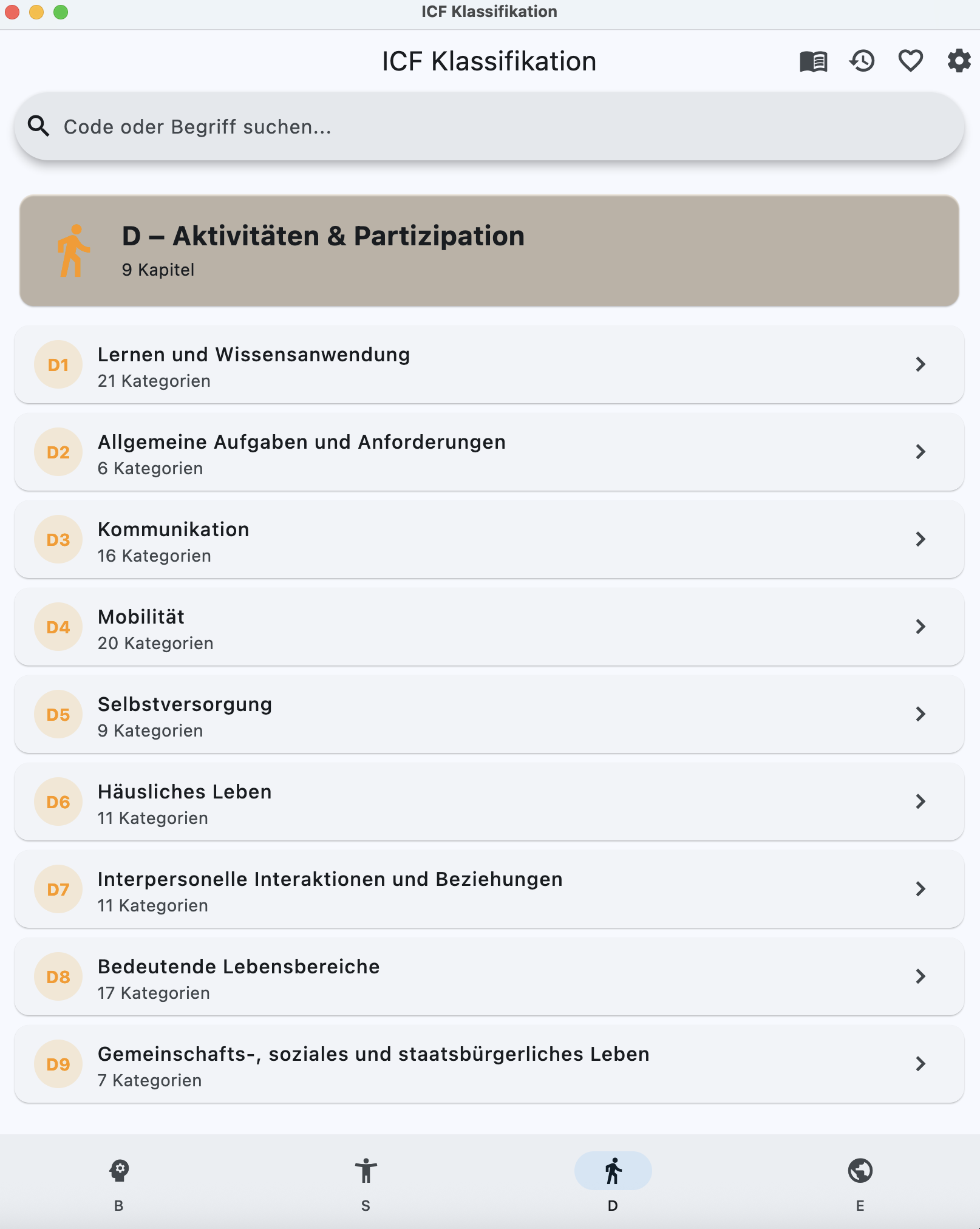The height and width of the screenshot is (1229, 980).
Task: Expand the D6 Häusliches Leben chevron
Action: click(x=921, y=802)
